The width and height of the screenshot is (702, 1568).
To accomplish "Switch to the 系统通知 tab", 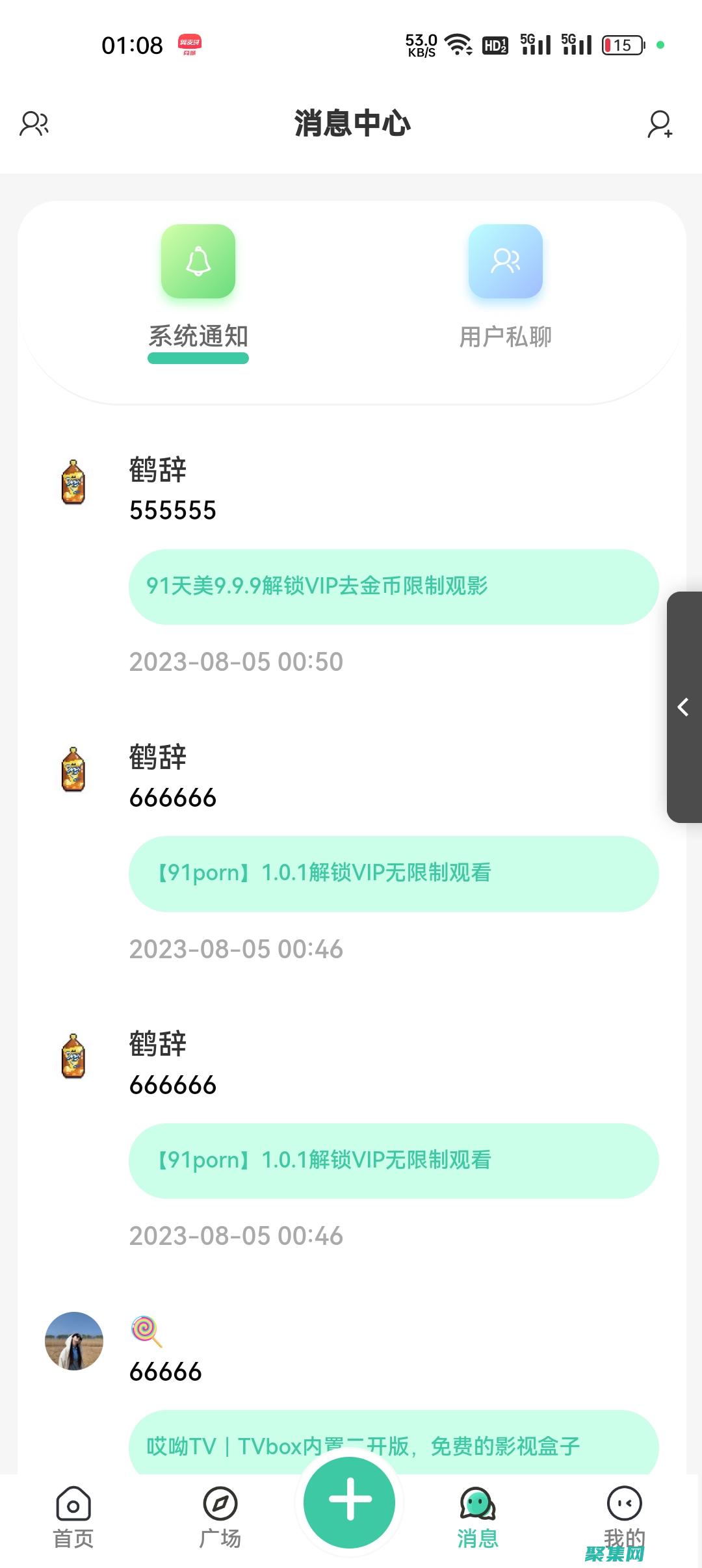I will (x=198, y=335).
